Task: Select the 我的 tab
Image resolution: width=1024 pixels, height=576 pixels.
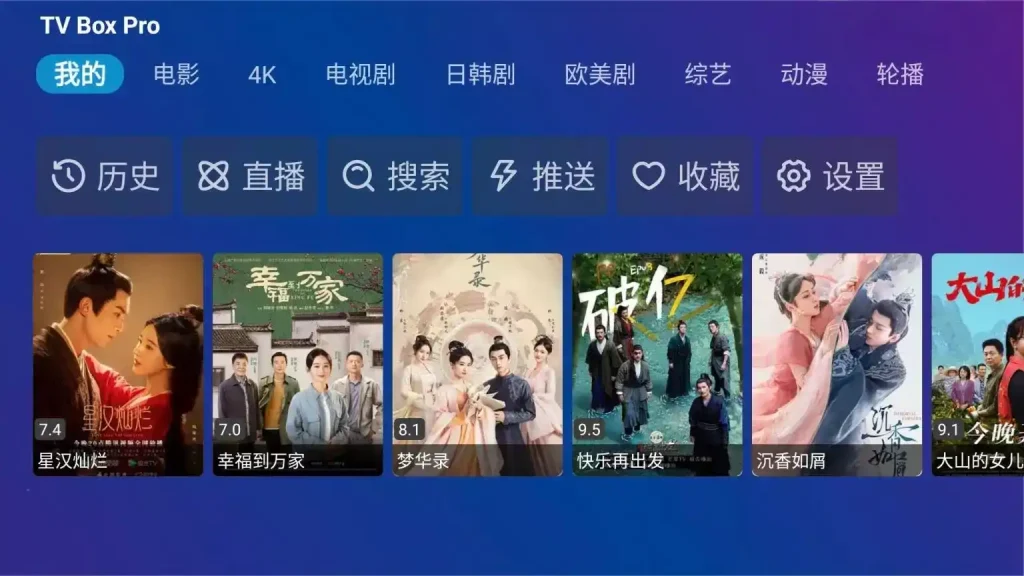Action: point(80,74)
